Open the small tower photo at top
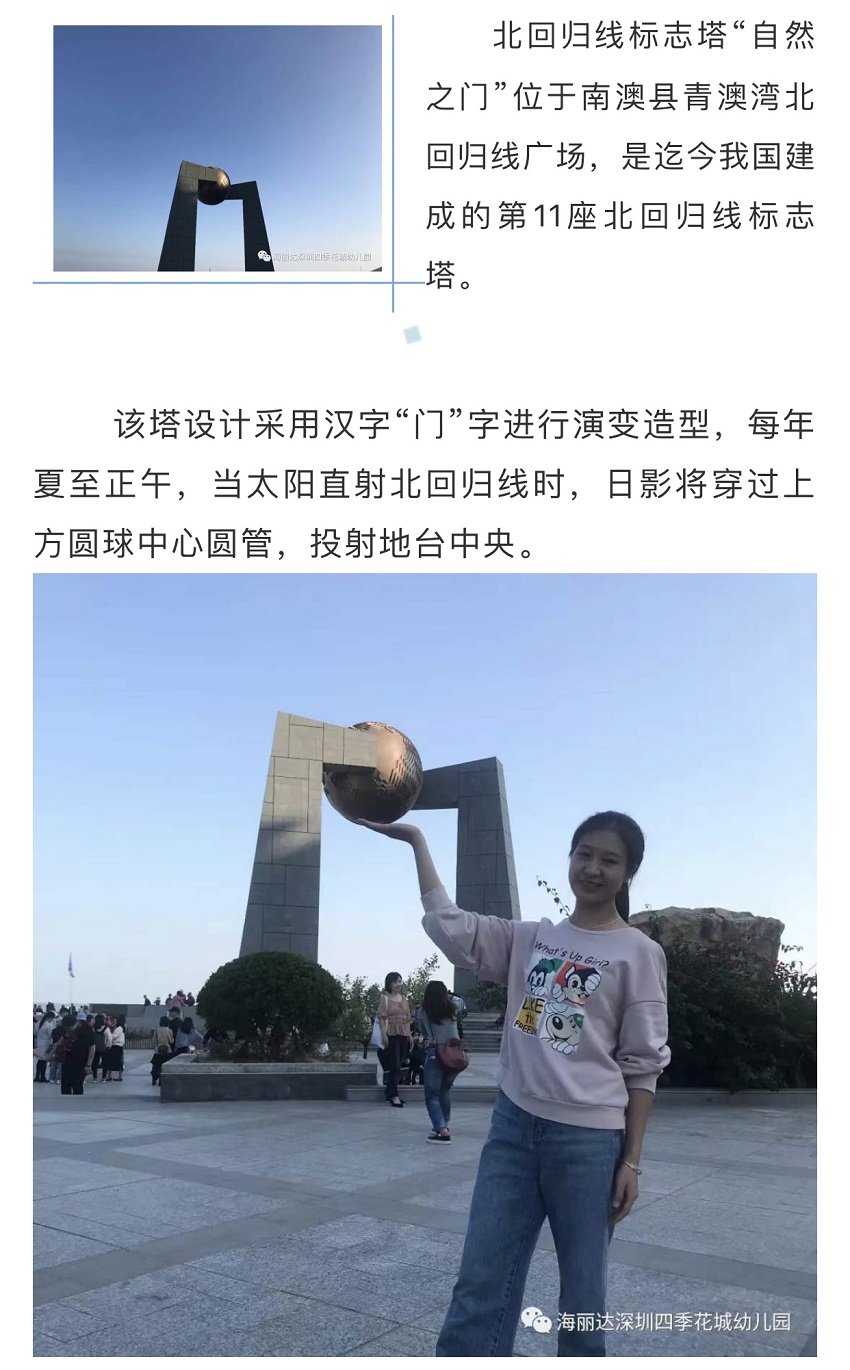 pos(217,148)
